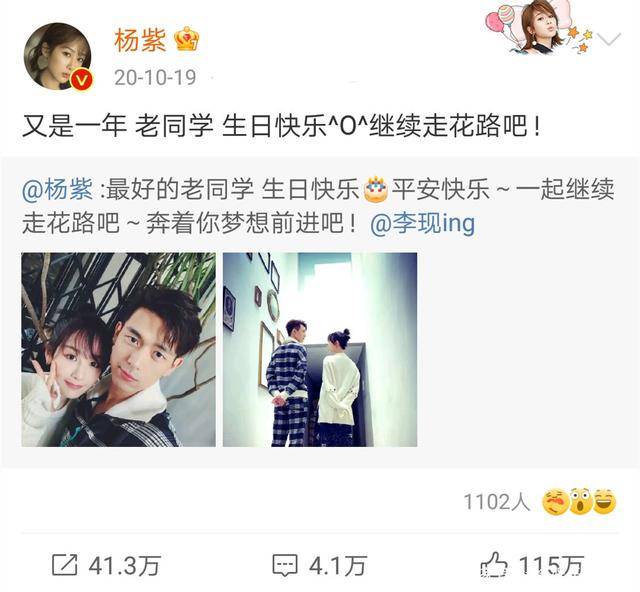Open the @李现ing mention link
The image size is (640, 592).
(423, 222)
